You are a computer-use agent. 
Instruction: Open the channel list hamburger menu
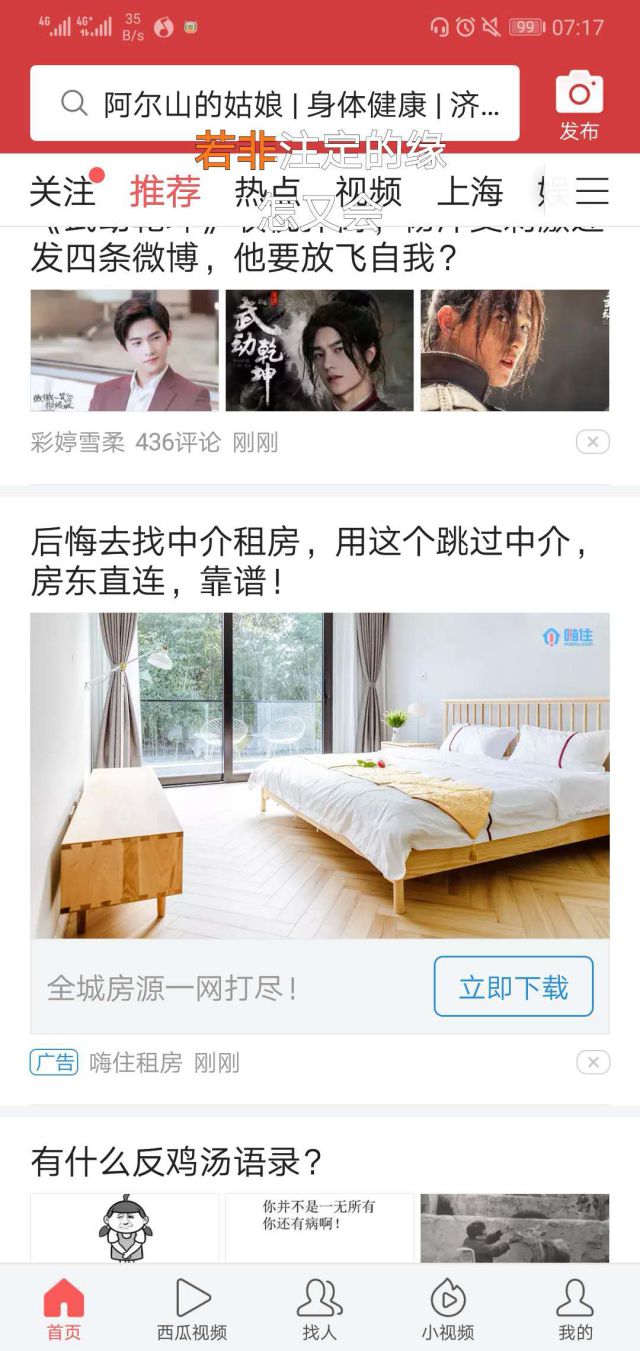(x=592, y=191)
